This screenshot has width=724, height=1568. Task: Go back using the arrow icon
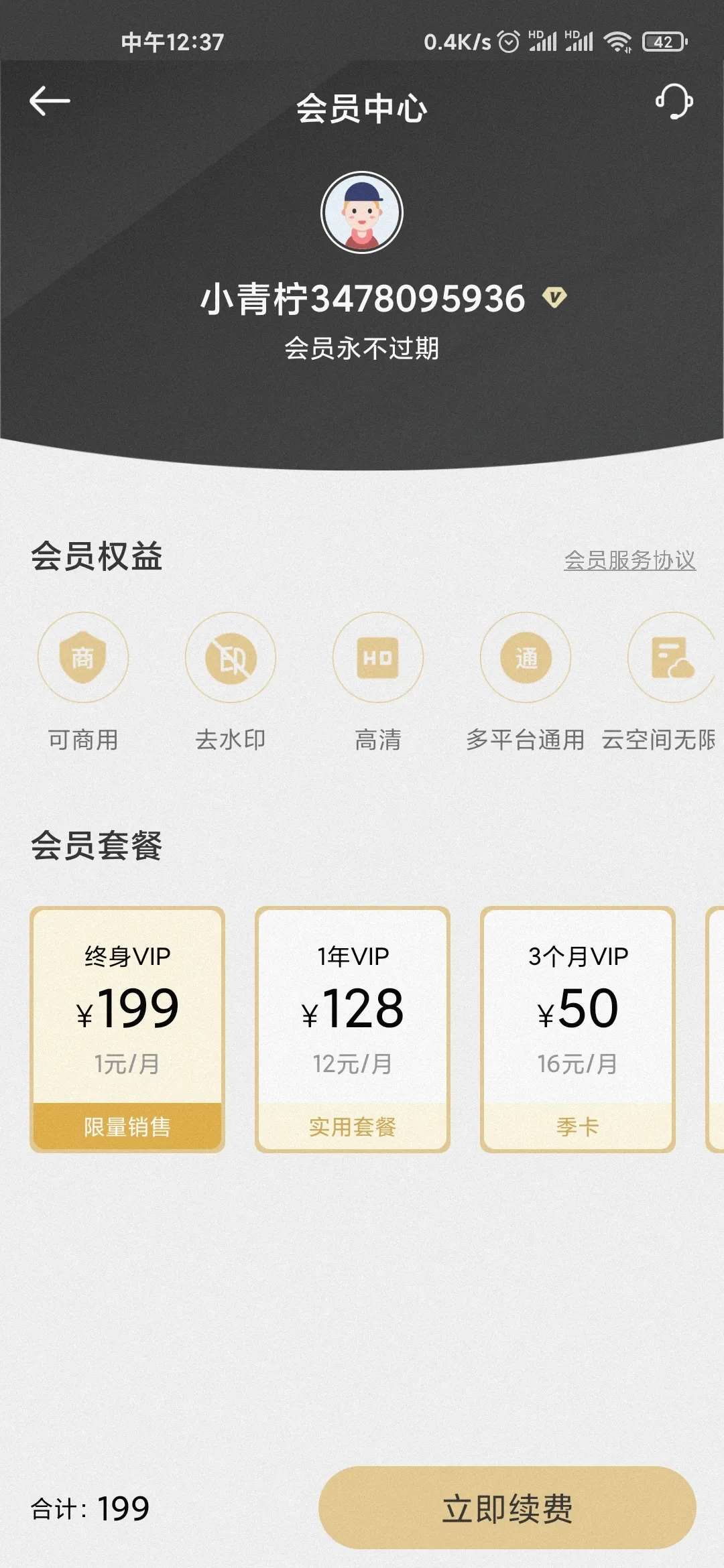click(50, 102)
